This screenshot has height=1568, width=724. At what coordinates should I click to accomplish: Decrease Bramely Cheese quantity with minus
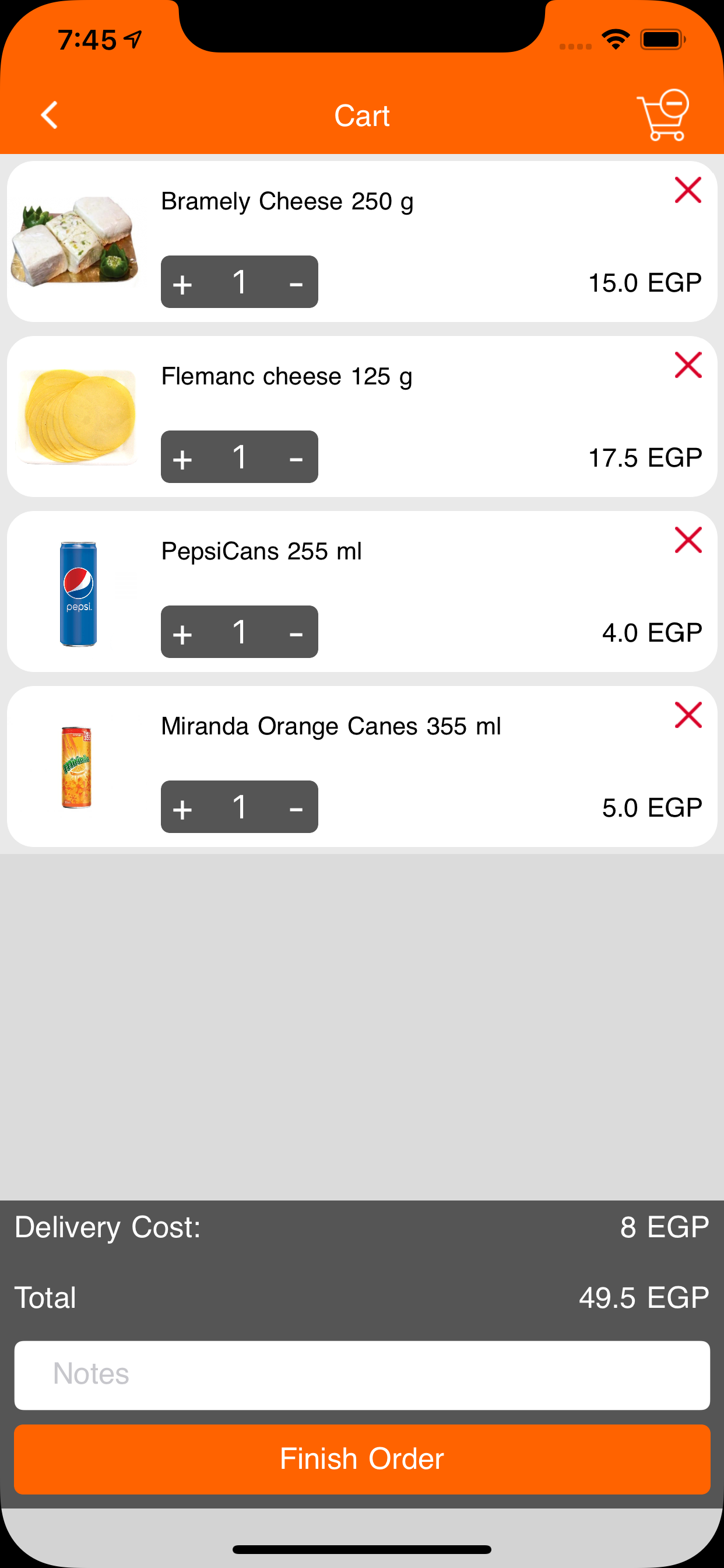tap(296, 283)
